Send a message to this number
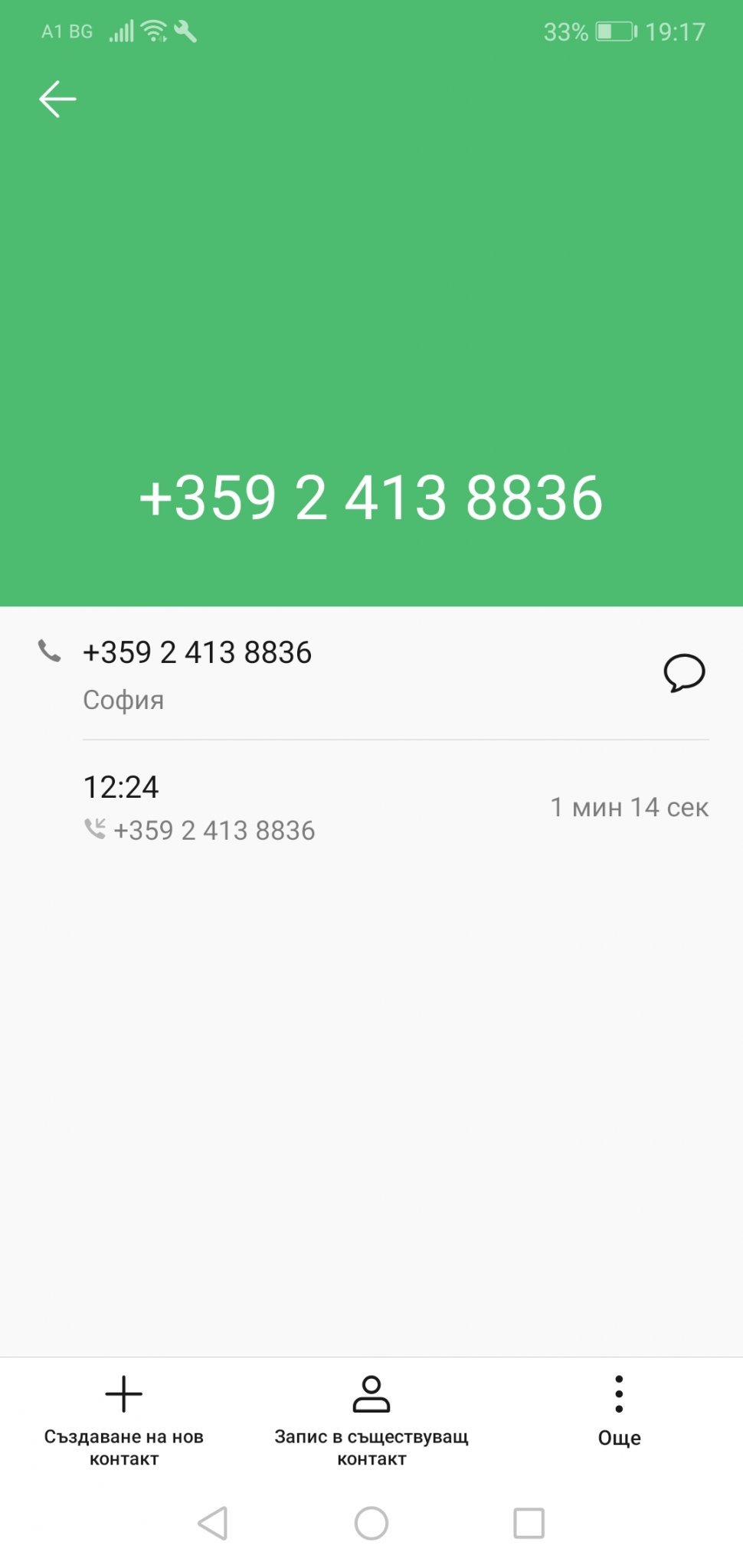Image resolution: width=743 pixels, height=1568 pixels. [x=683, y=672]
